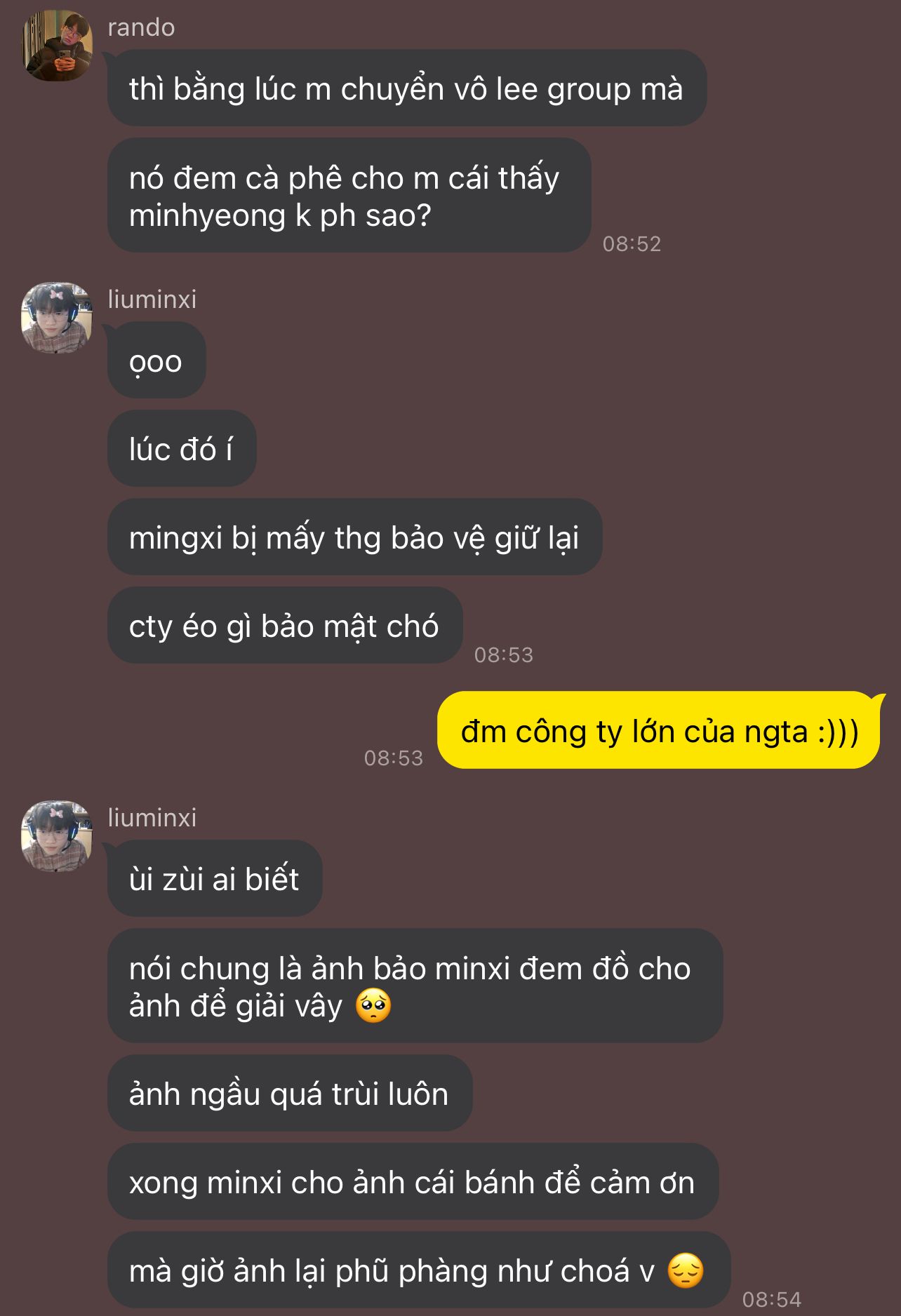The height and width of the screenshot is (1316, 901).
Task: View liuminxi's avatar beside the "ọoo" message
Action: [x=57, y=318]
